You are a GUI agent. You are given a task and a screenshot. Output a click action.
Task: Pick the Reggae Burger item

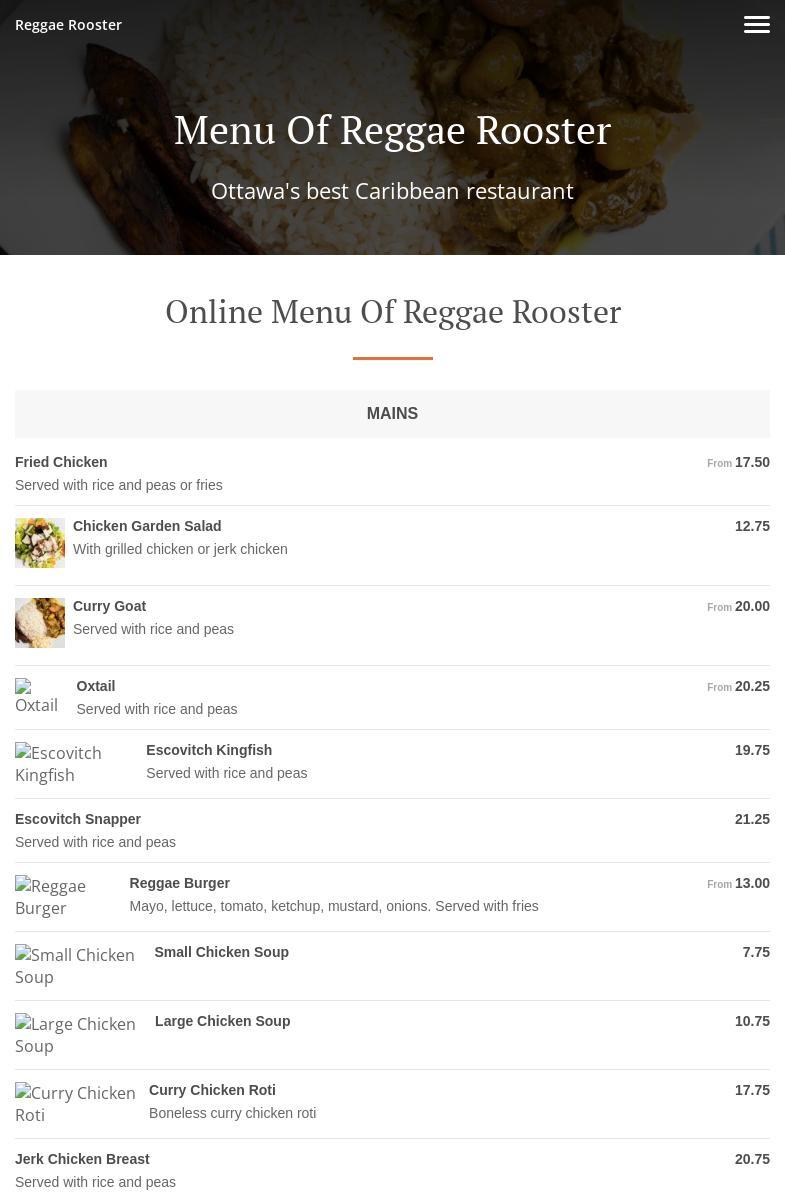click(179, 883)
